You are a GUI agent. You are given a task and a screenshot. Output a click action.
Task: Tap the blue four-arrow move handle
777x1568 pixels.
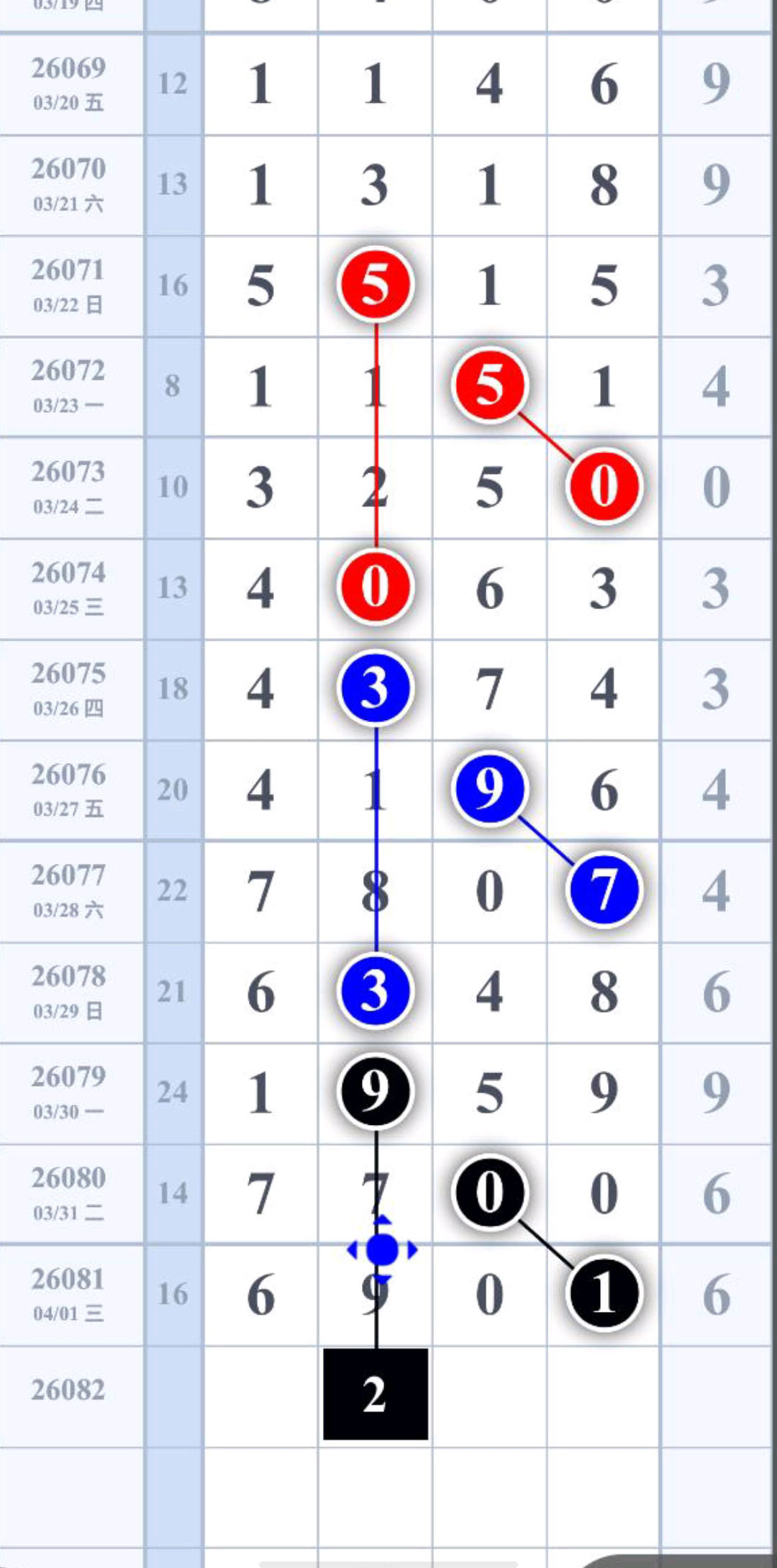[381, 1249]
